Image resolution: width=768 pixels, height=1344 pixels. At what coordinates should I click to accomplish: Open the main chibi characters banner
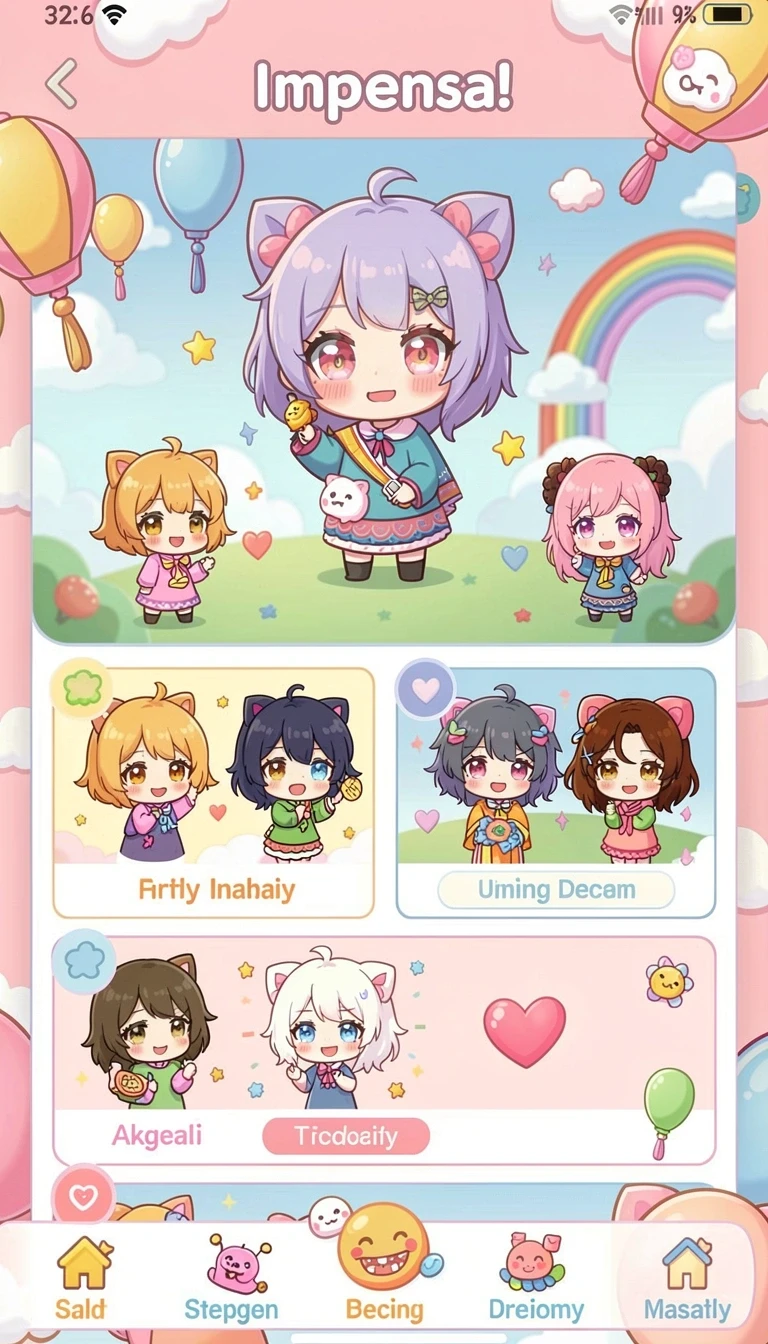(x=384, y=391)
